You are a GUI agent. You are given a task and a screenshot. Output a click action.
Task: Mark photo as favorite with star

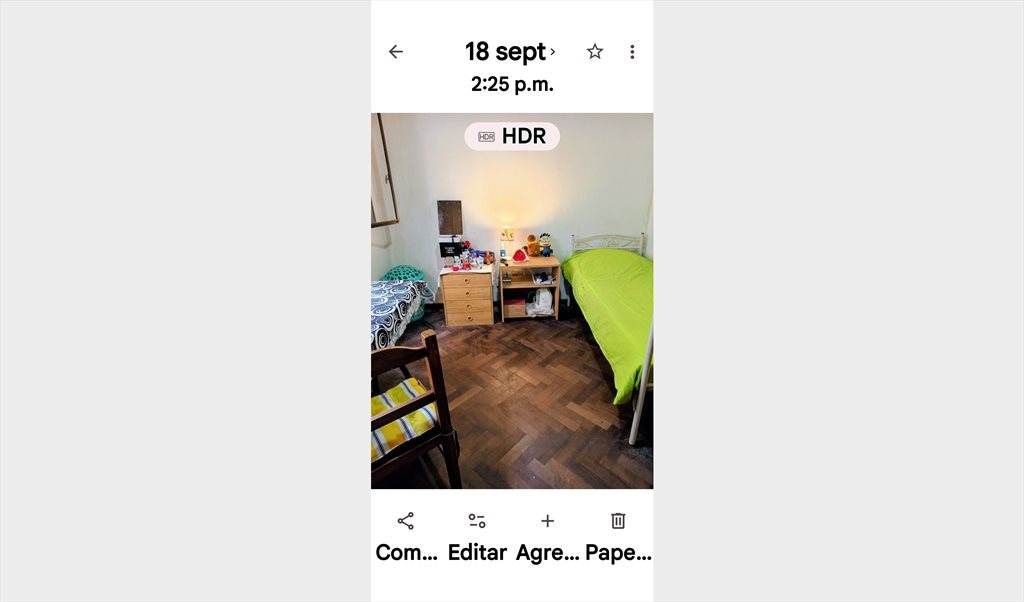click(594, 52)
